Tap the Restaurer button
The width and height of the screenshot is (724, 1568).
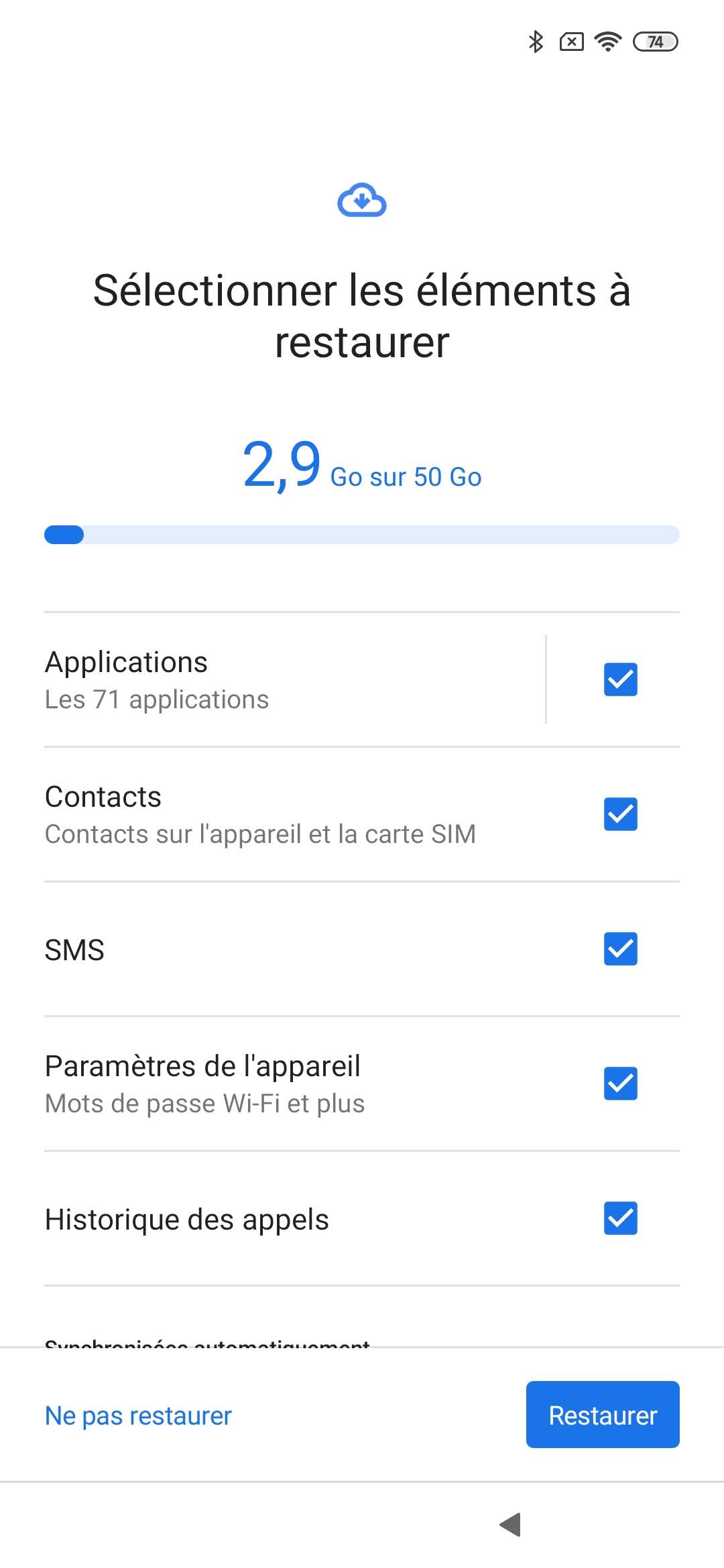pos(602,1415)
